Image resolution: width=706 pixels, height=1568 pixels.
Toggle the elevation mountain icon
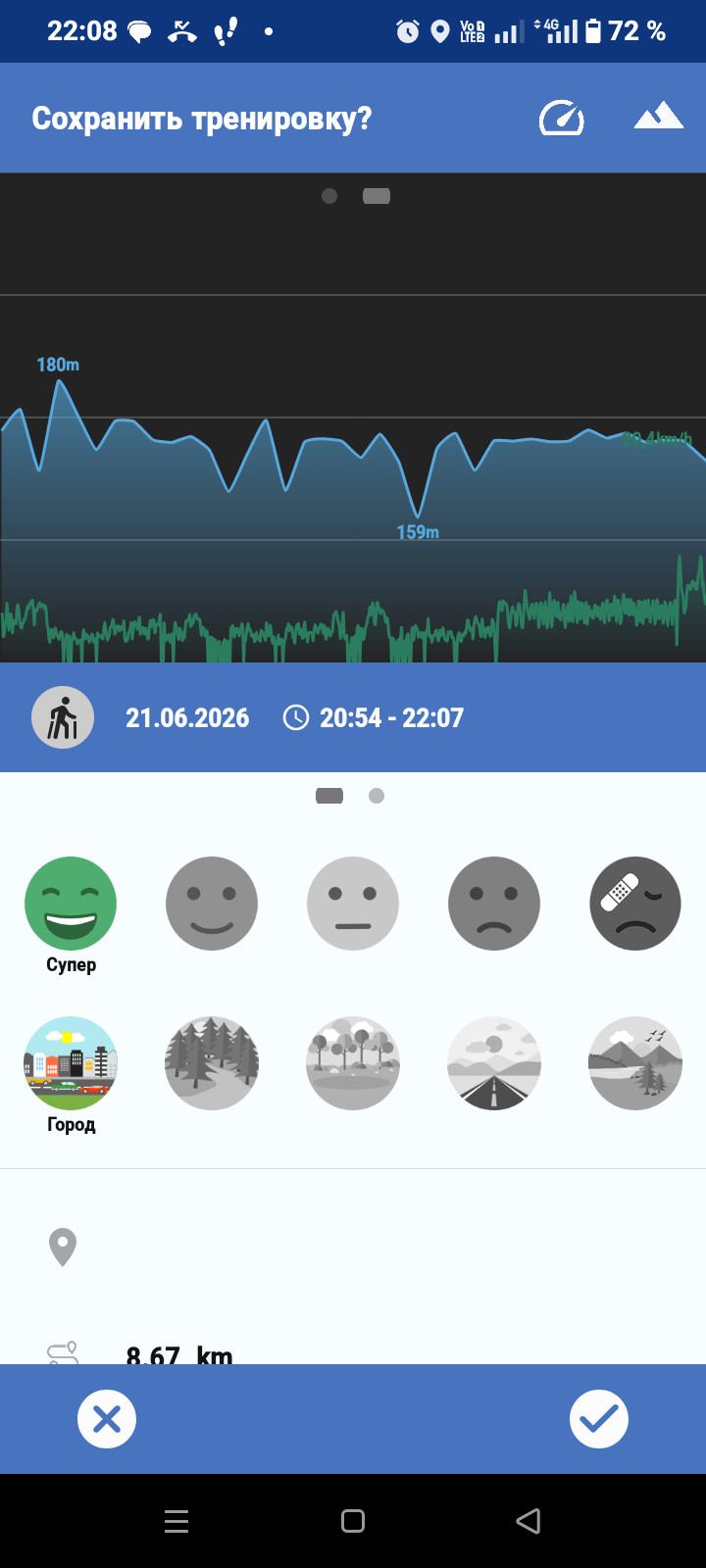pyautogui.click(x=658, y=116)
